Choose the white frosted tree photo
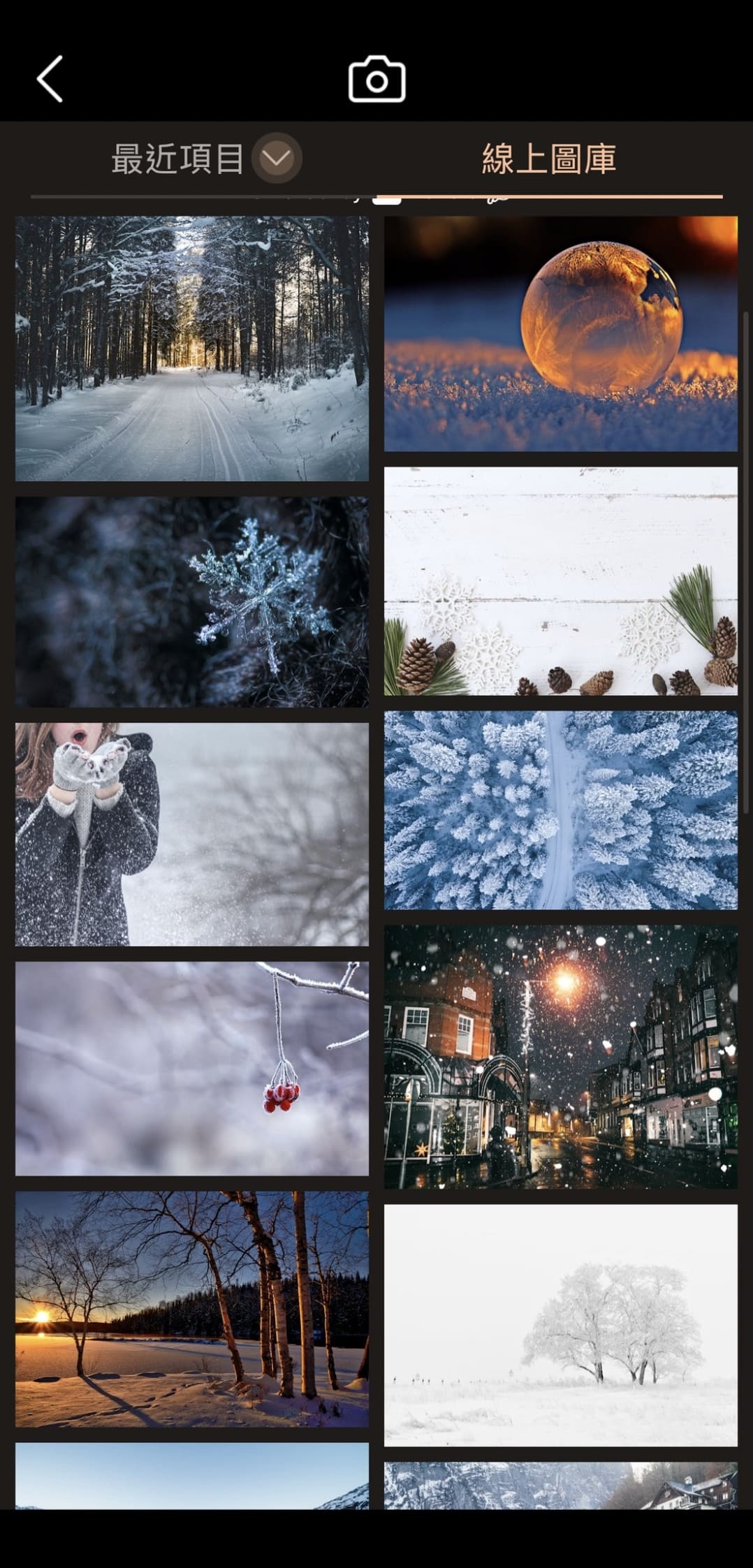 point(560,1325)
